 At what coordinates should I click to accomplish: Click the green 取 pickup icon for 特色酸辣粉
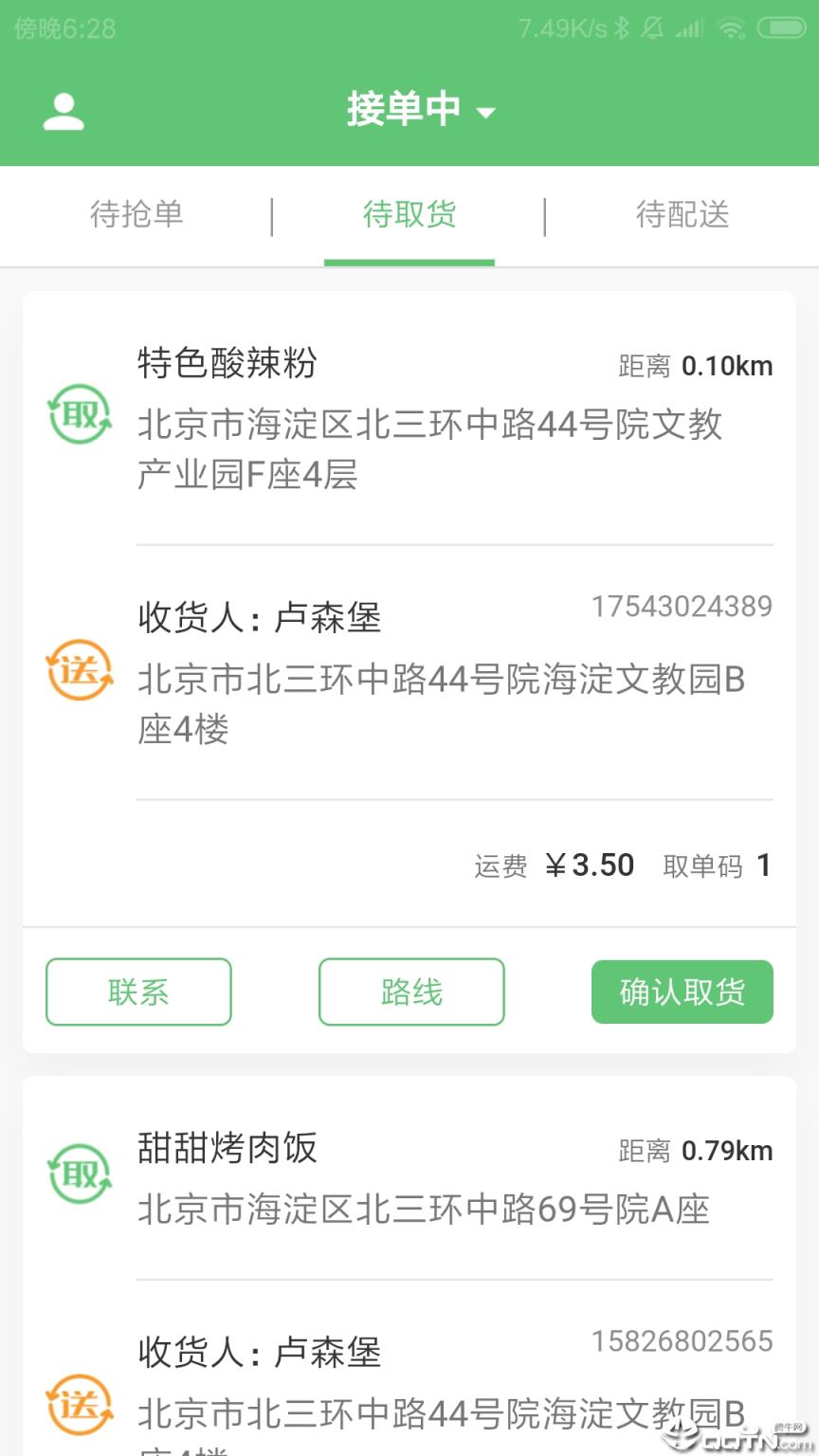pos(80,413)
